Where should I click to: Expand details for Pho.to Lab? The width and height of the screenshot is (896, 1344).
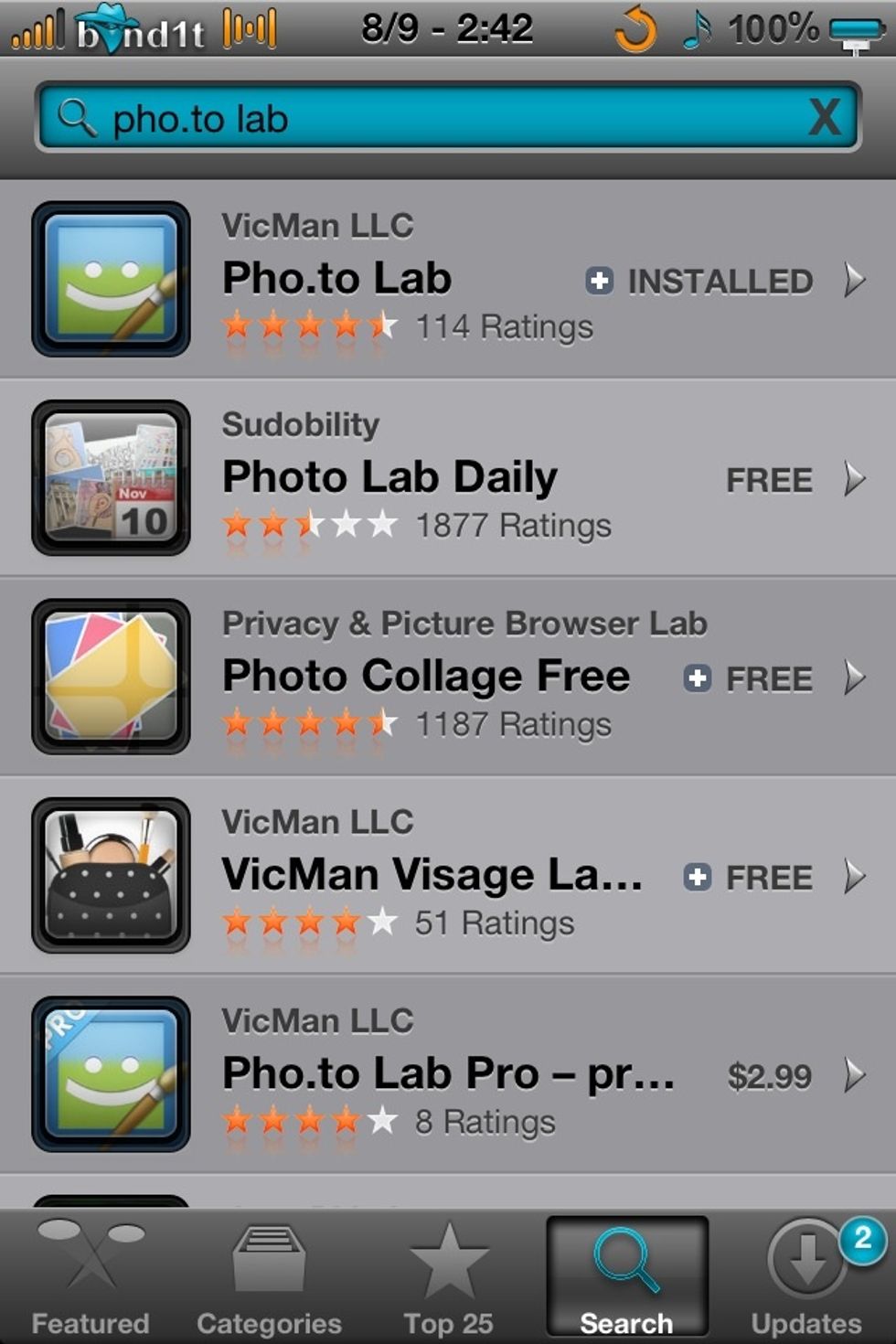coord(856,279)
